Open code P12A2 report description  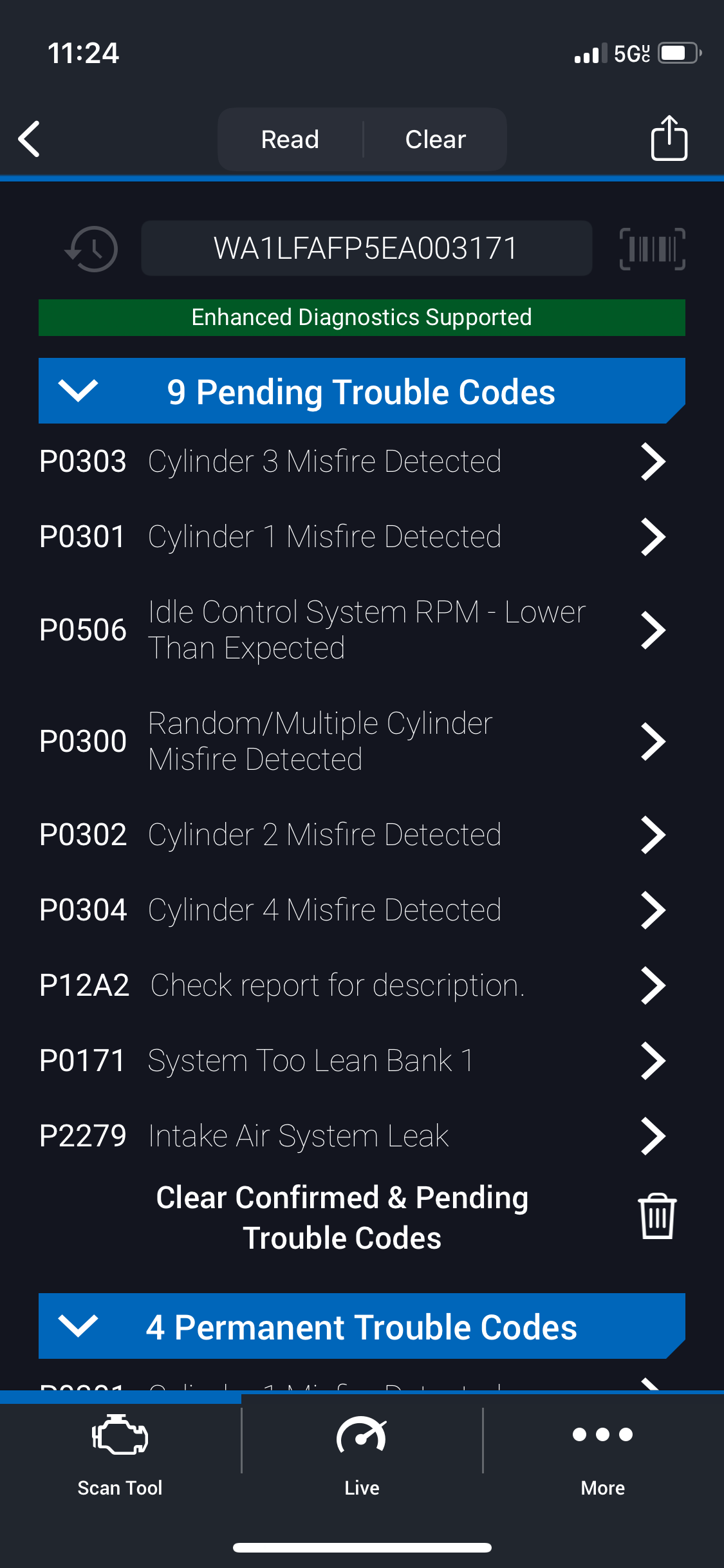(x=353, y=985)
